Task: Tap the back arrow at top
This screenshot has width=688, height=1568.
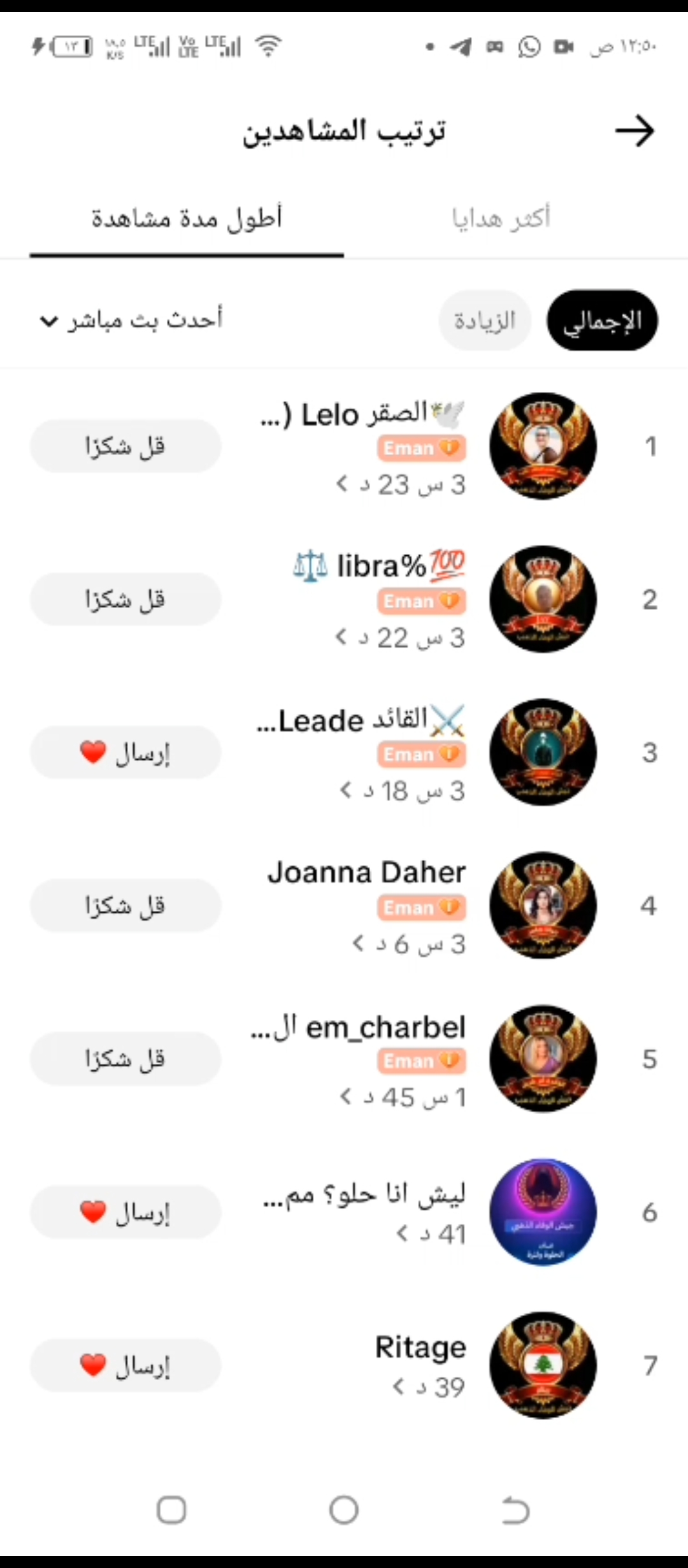Action: (x=634, y=131)
